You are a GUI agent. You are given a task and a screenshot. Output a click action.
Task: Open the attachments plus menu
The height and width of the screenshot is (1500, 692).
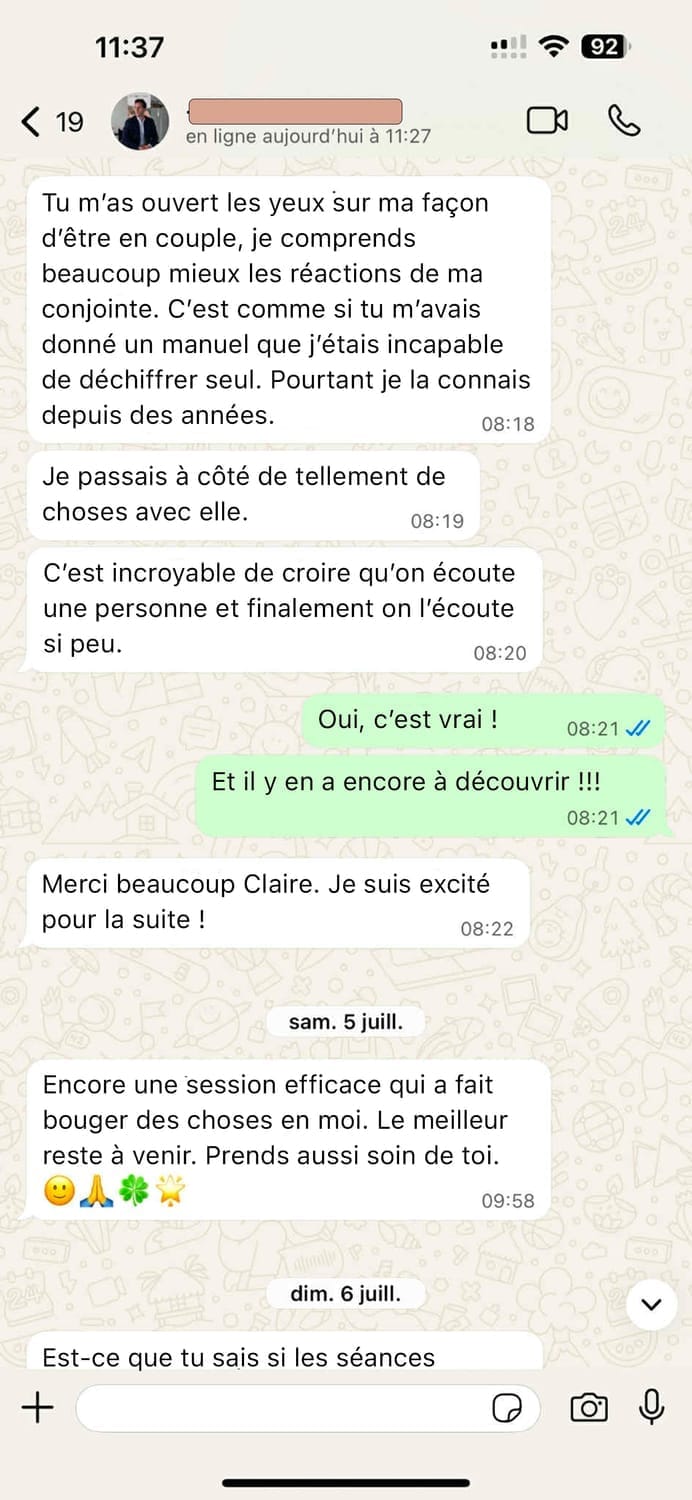tap(37, 1408)
